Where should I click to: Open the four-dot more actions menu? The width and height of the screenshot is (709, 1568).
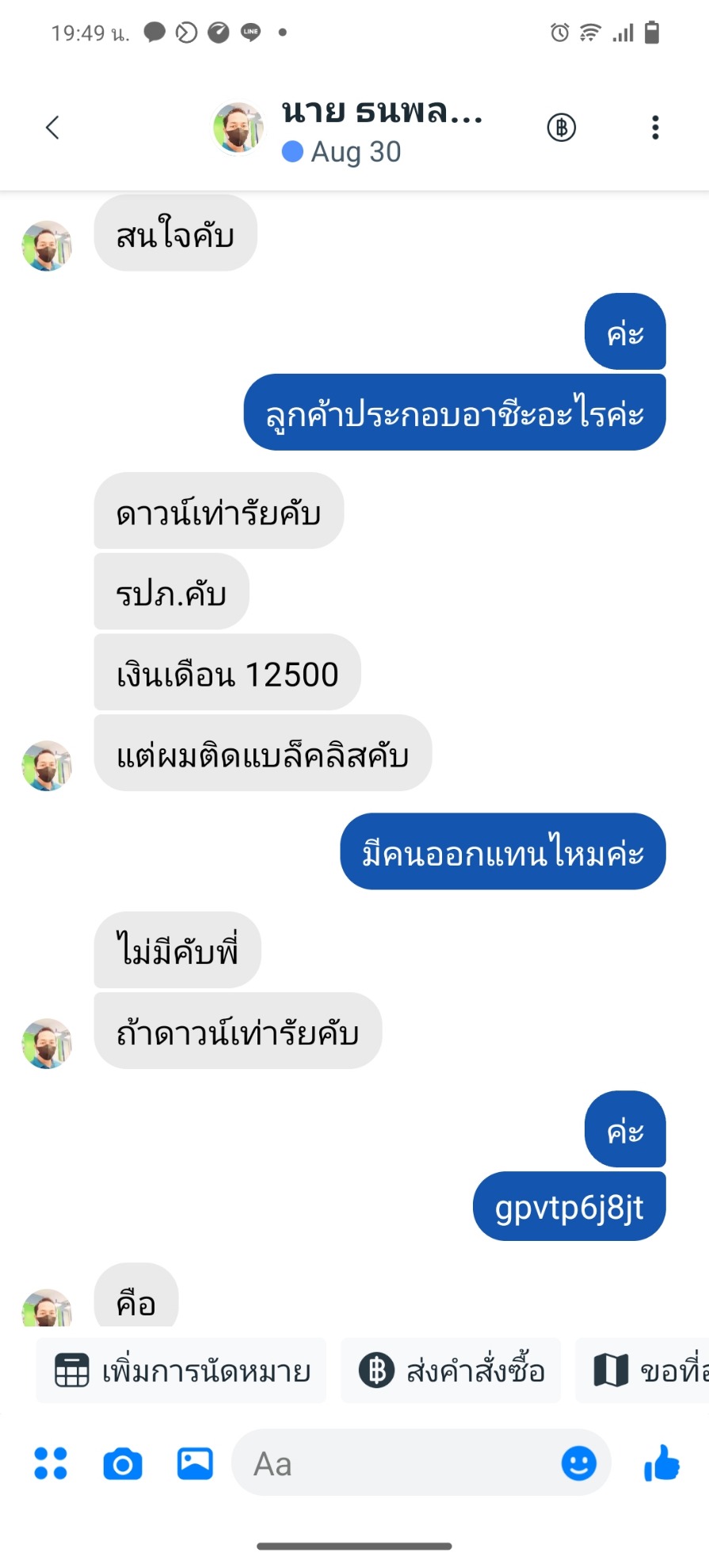pos(51,1463)
